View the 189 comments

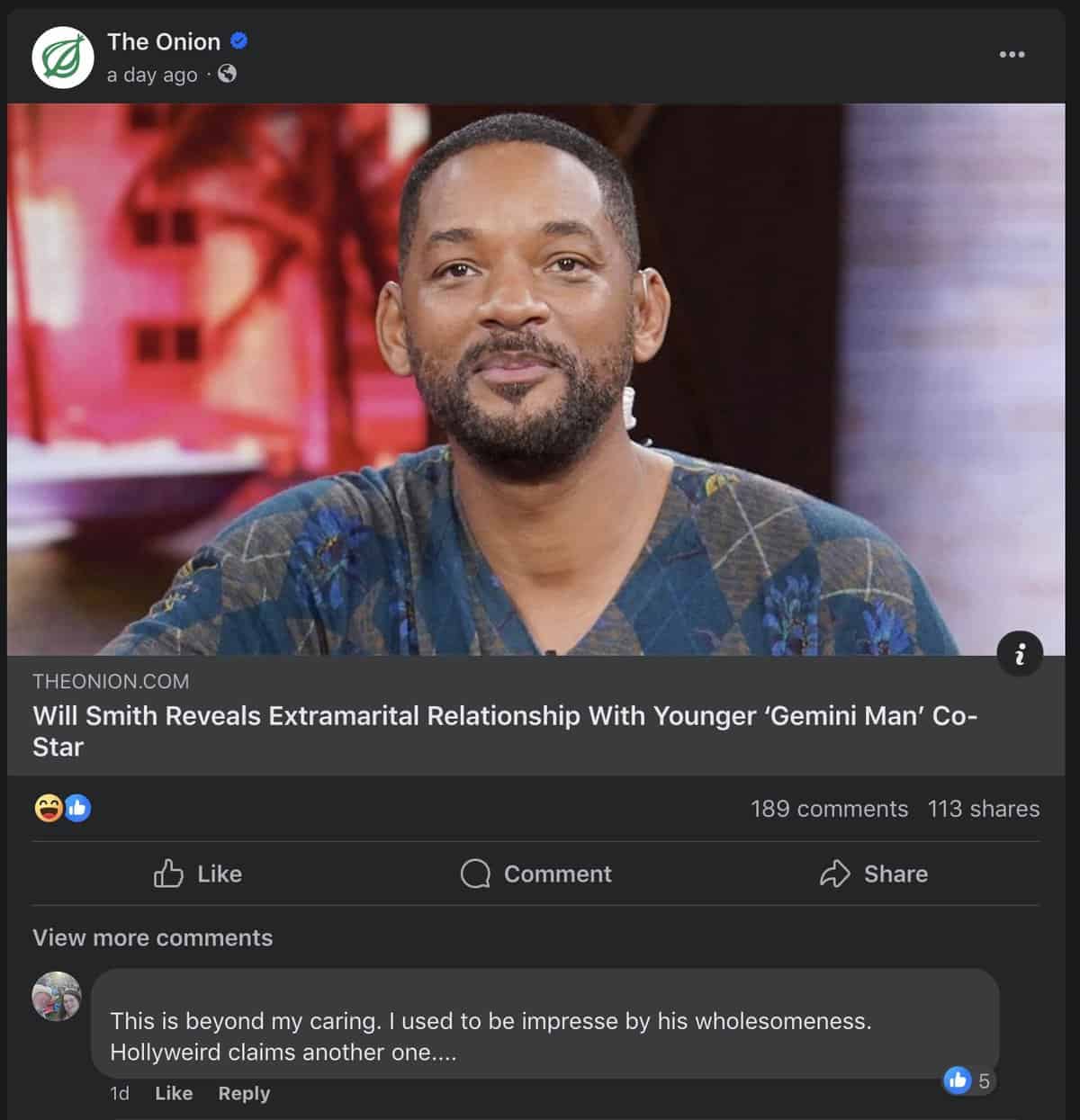click(x=829, y=809)
